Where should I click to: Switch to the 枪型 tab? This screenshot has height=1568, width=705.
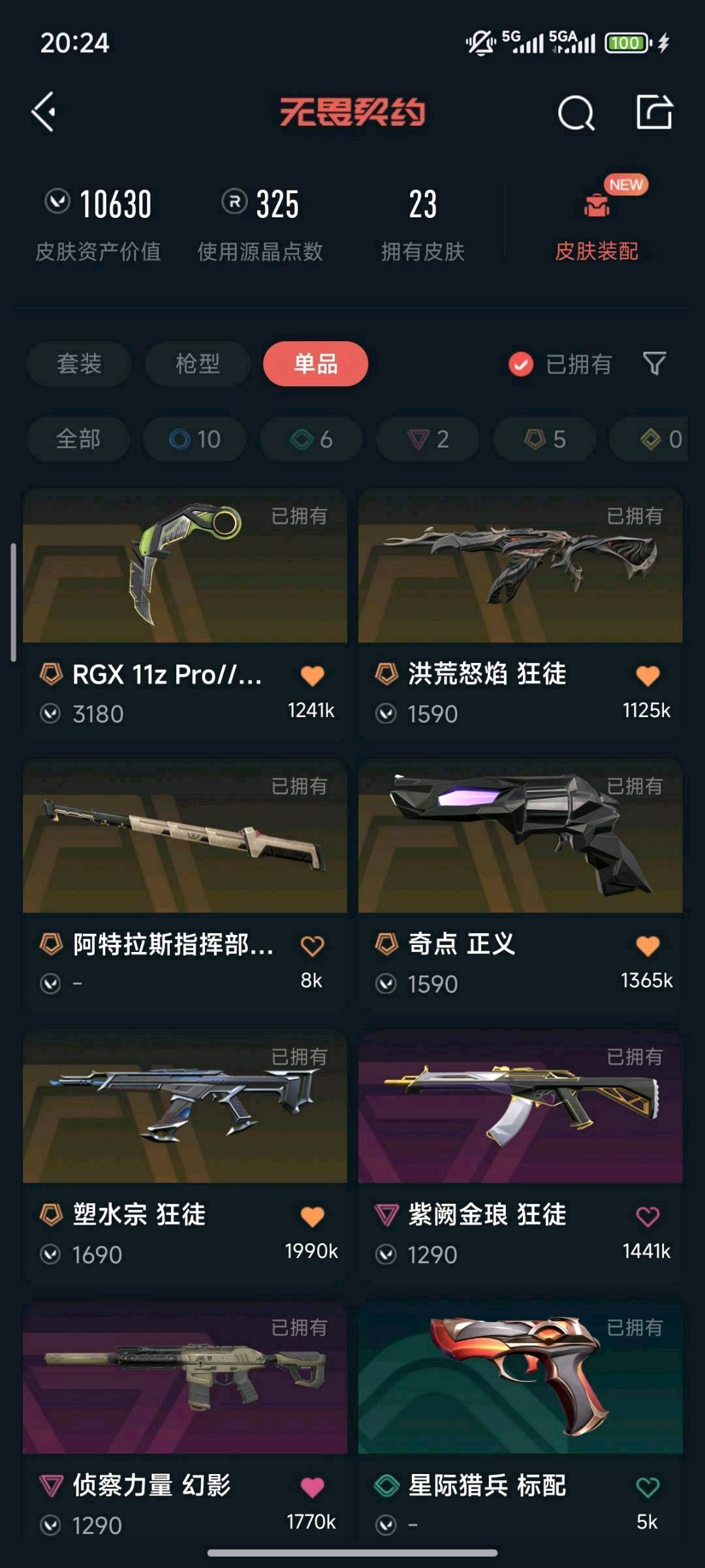(197, 363)
